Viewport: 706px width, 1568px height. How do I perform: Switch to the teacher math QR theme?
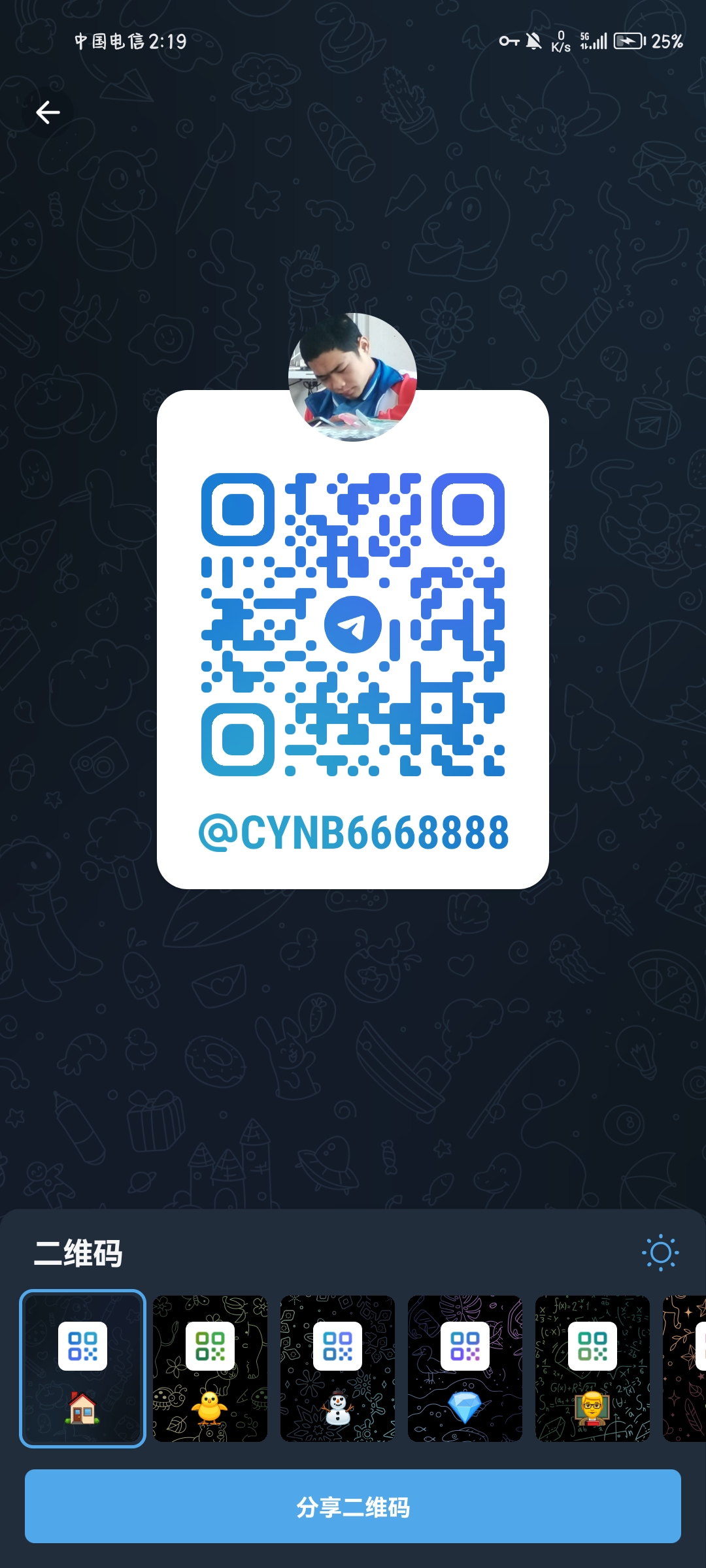point(592,1368)
